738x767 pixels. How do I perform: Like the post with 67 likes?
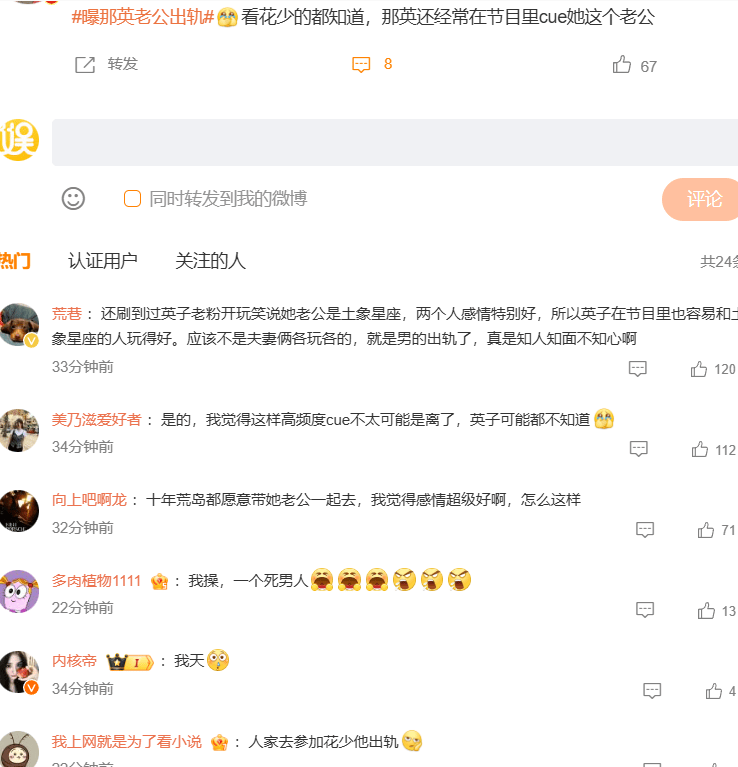pyautogui.click(x=622, y=65)
